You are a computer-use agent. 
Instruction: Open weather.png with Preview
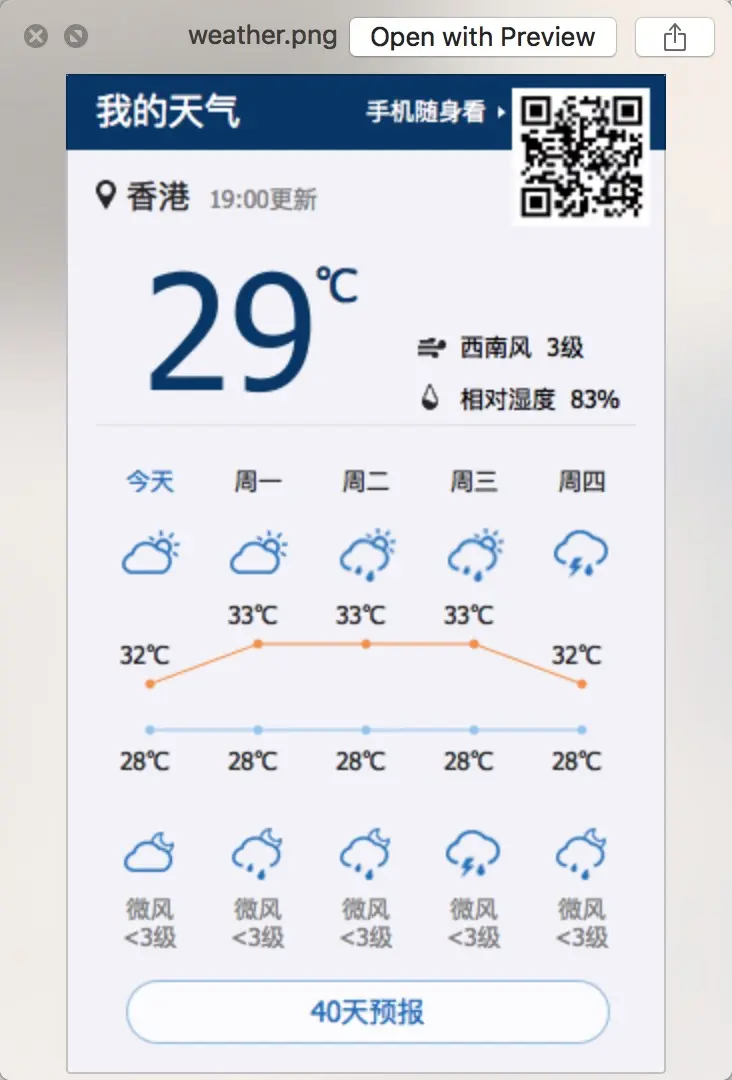pyautogui.click(x=483, y=37)
